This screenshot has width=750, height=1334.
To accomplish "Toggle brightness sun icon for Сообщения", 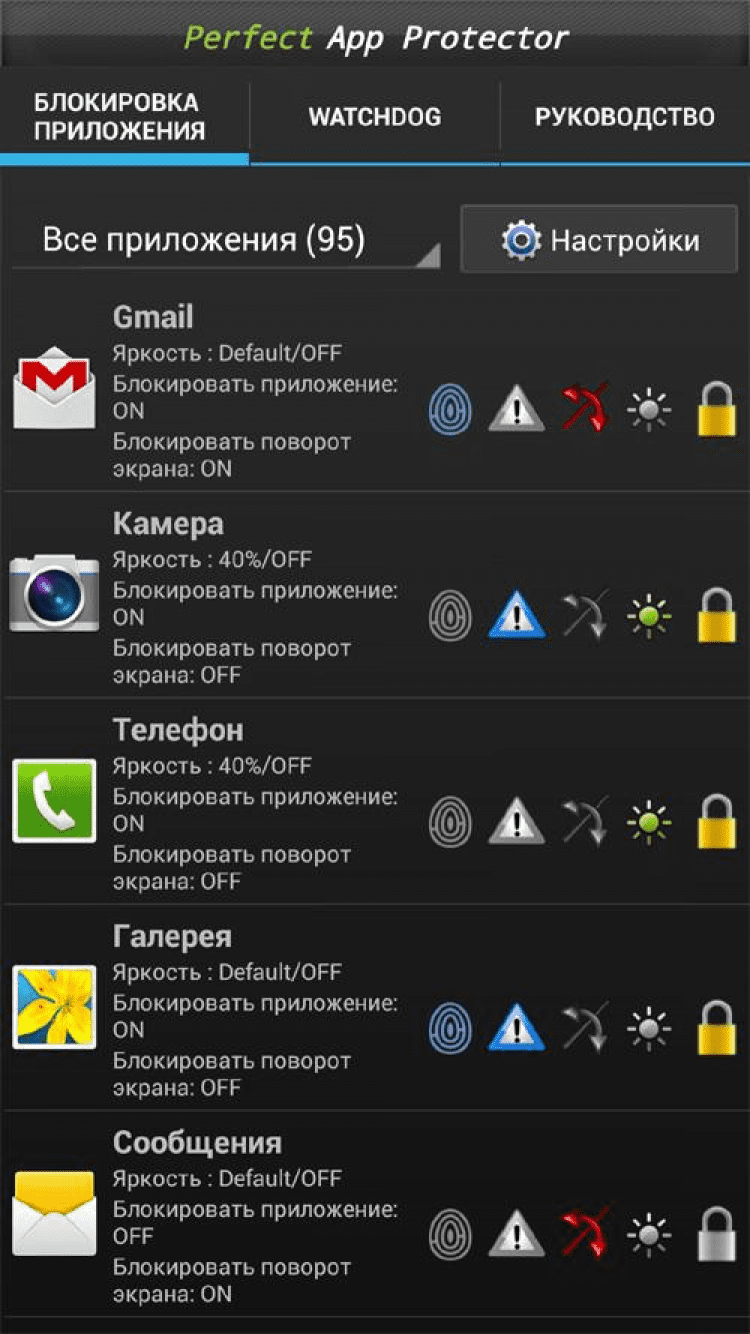I will [x=649, y=1234].
